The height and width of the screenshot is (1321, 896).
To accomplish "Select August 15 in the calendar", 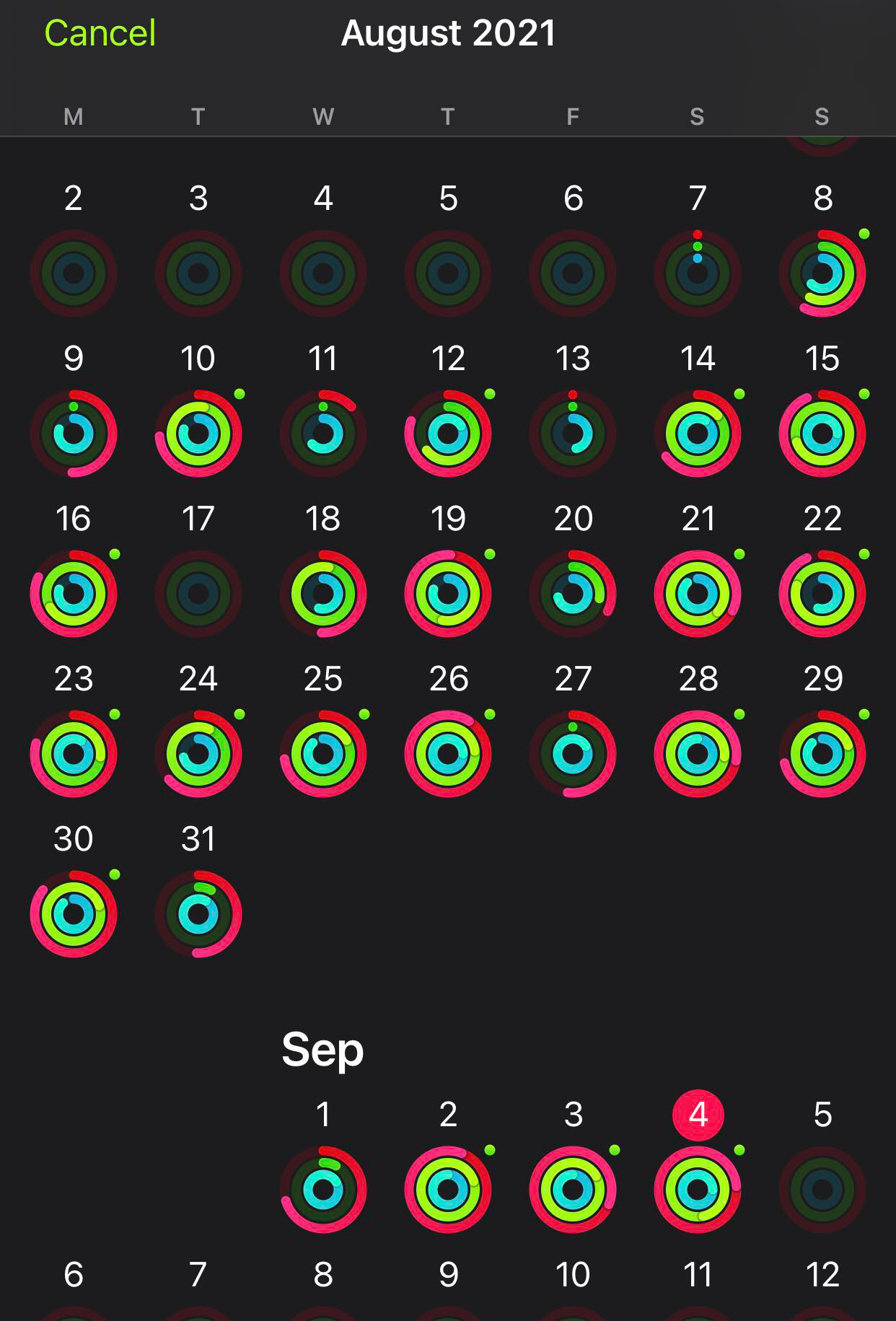I will 822,434.
